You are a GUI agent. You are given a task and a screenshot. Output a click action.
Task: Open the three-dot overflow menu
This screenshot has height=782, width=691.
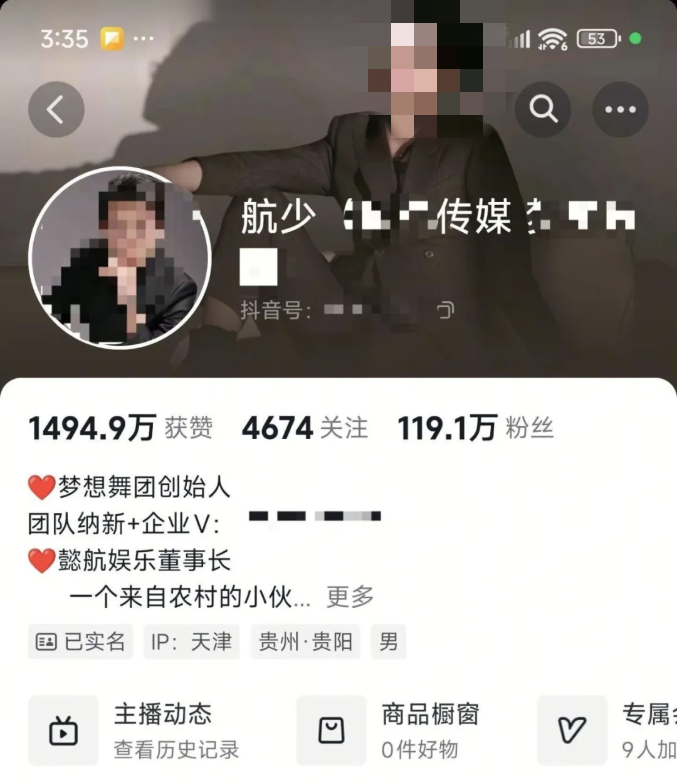tap(620, 109)
